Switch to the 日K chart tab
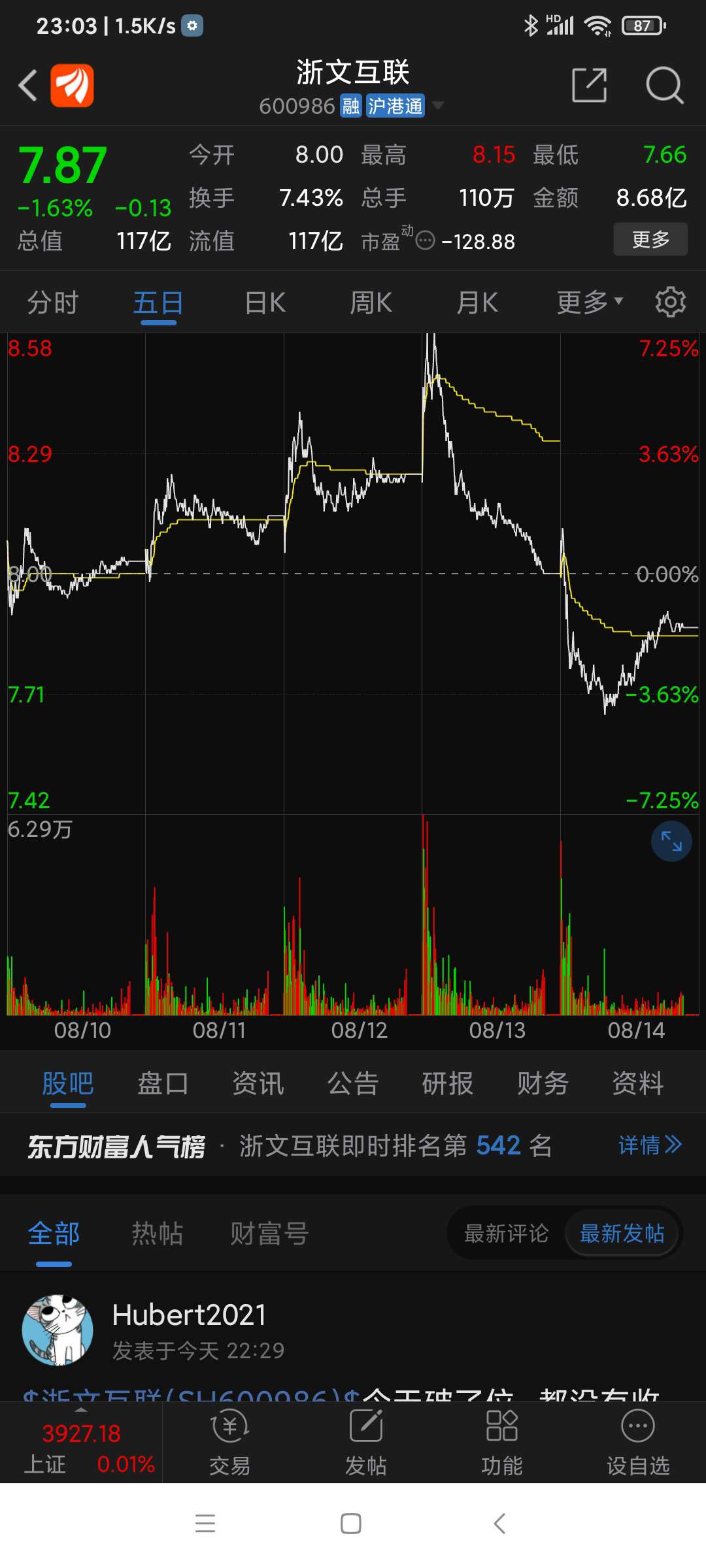Screen dimensions: 706x1568 [x=265, y=302]
